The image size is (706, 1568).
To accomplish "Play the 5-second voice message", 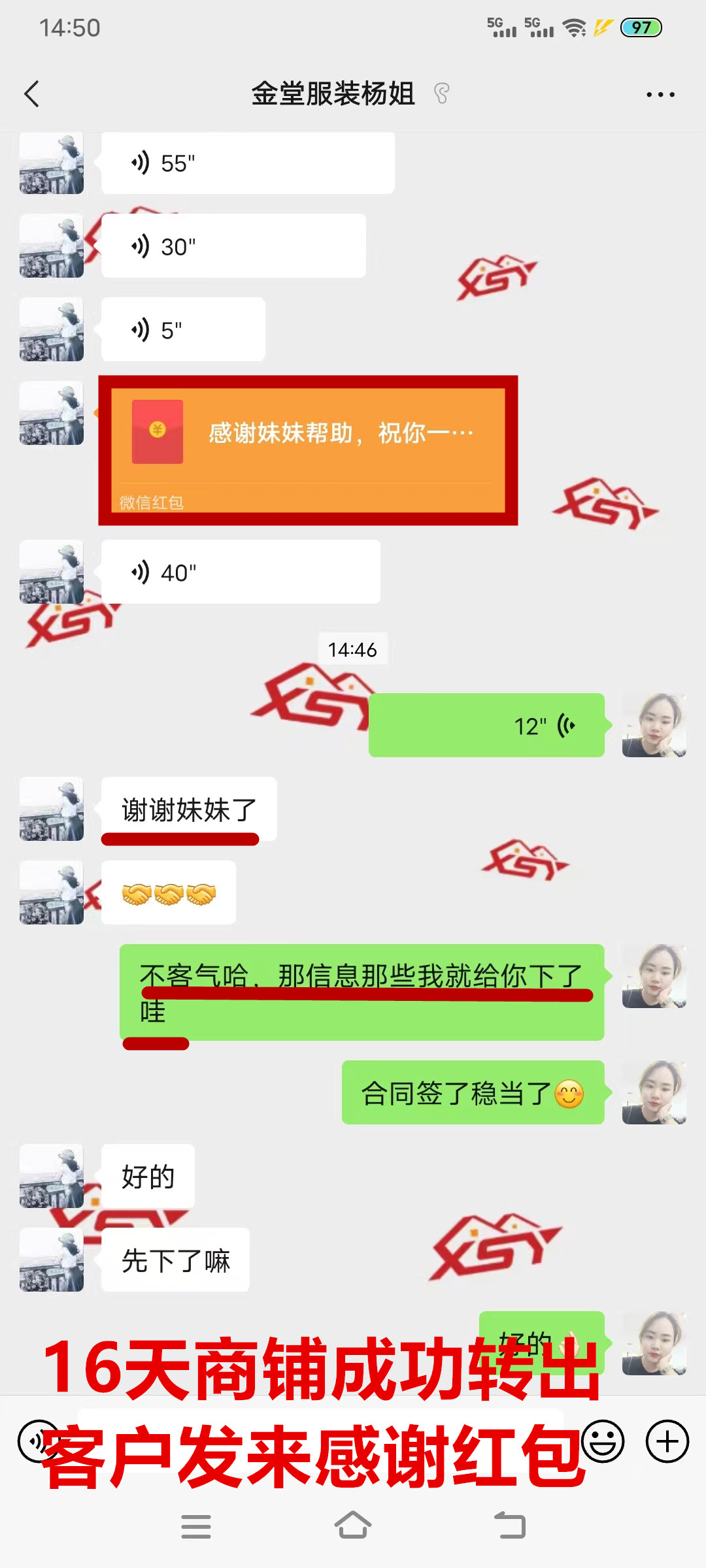I will point(183,330).
